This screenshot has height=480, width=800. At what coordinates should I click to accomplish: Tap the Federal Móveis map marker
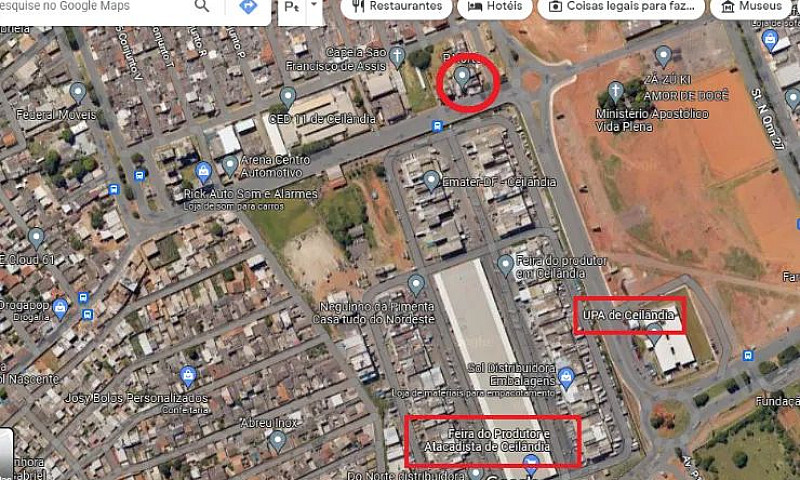tap(78, 93)
